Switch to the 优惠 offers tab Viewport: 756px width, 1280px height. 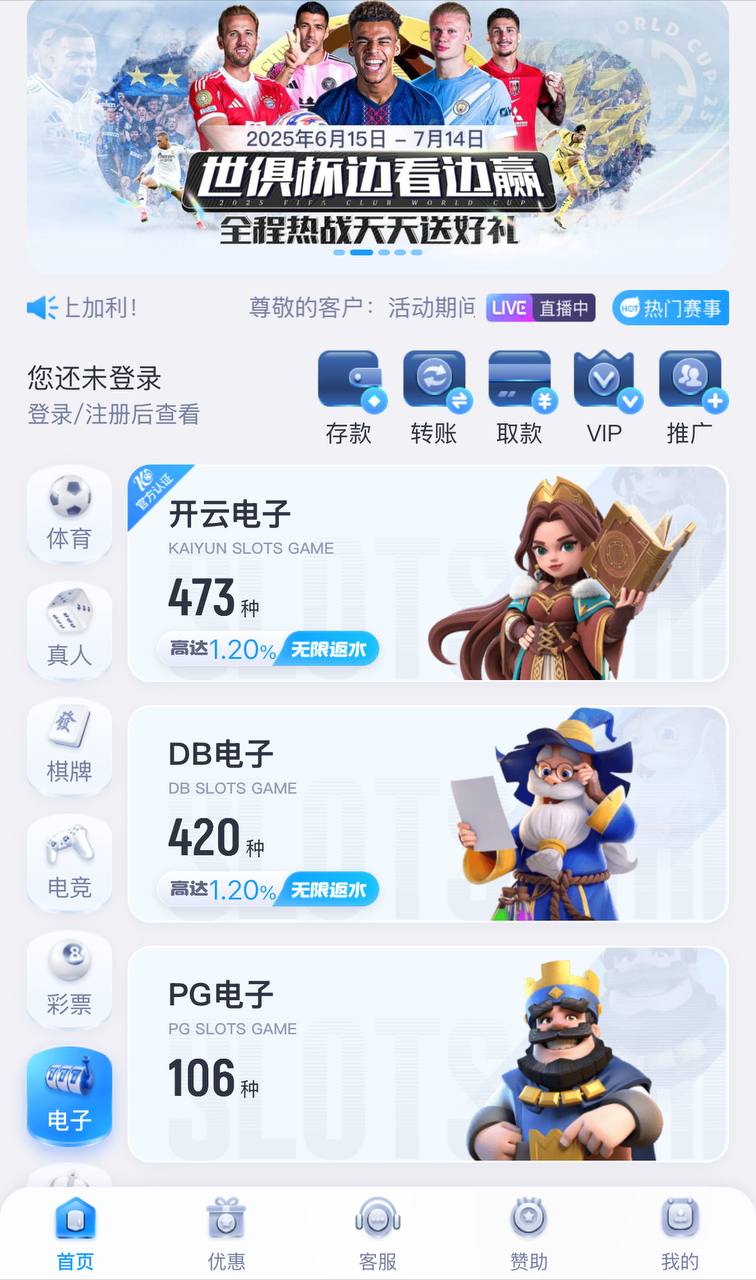(x=226, y=1233)
